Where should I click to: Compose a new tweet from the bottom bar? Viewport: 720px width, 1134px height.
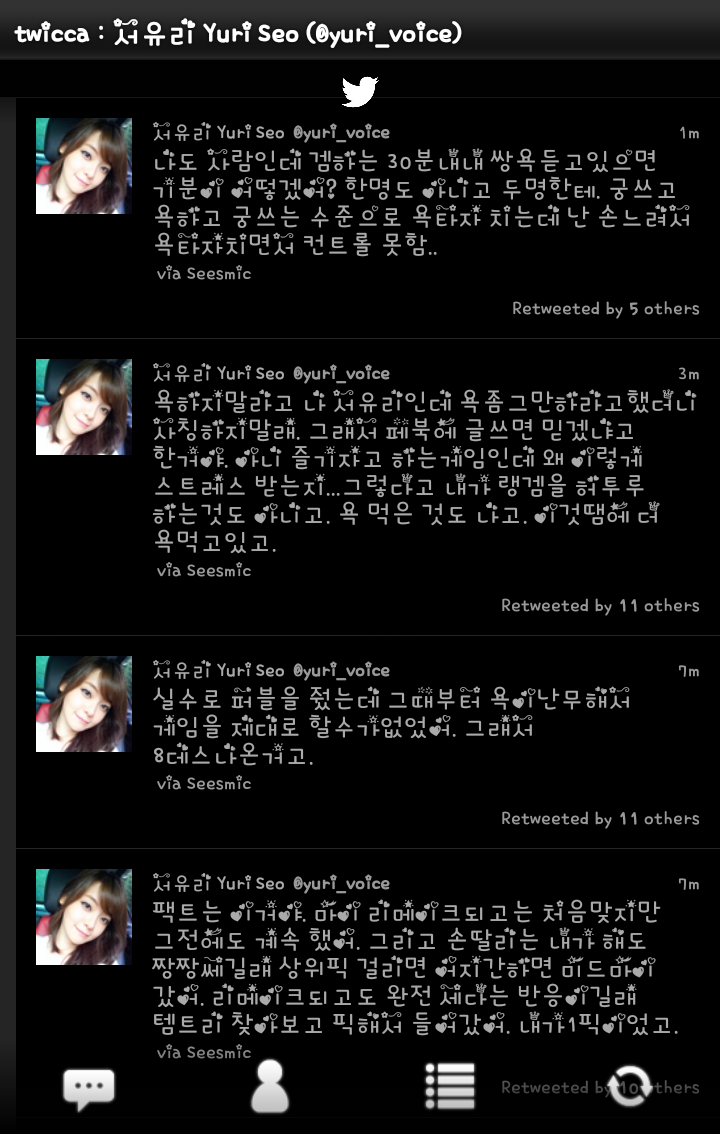coord(89,1088)
